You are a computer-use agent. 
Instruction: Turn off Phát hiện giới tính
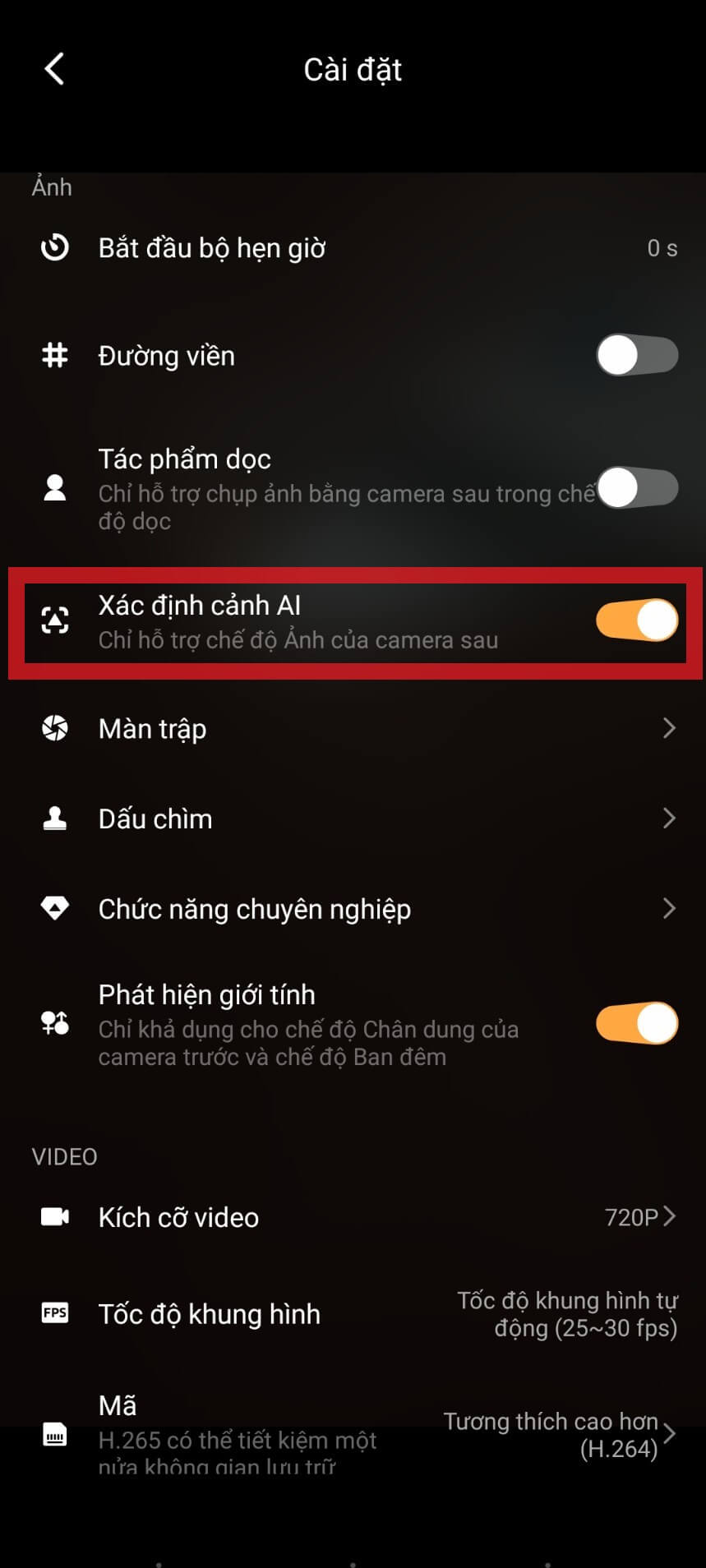coord(637,1024)
